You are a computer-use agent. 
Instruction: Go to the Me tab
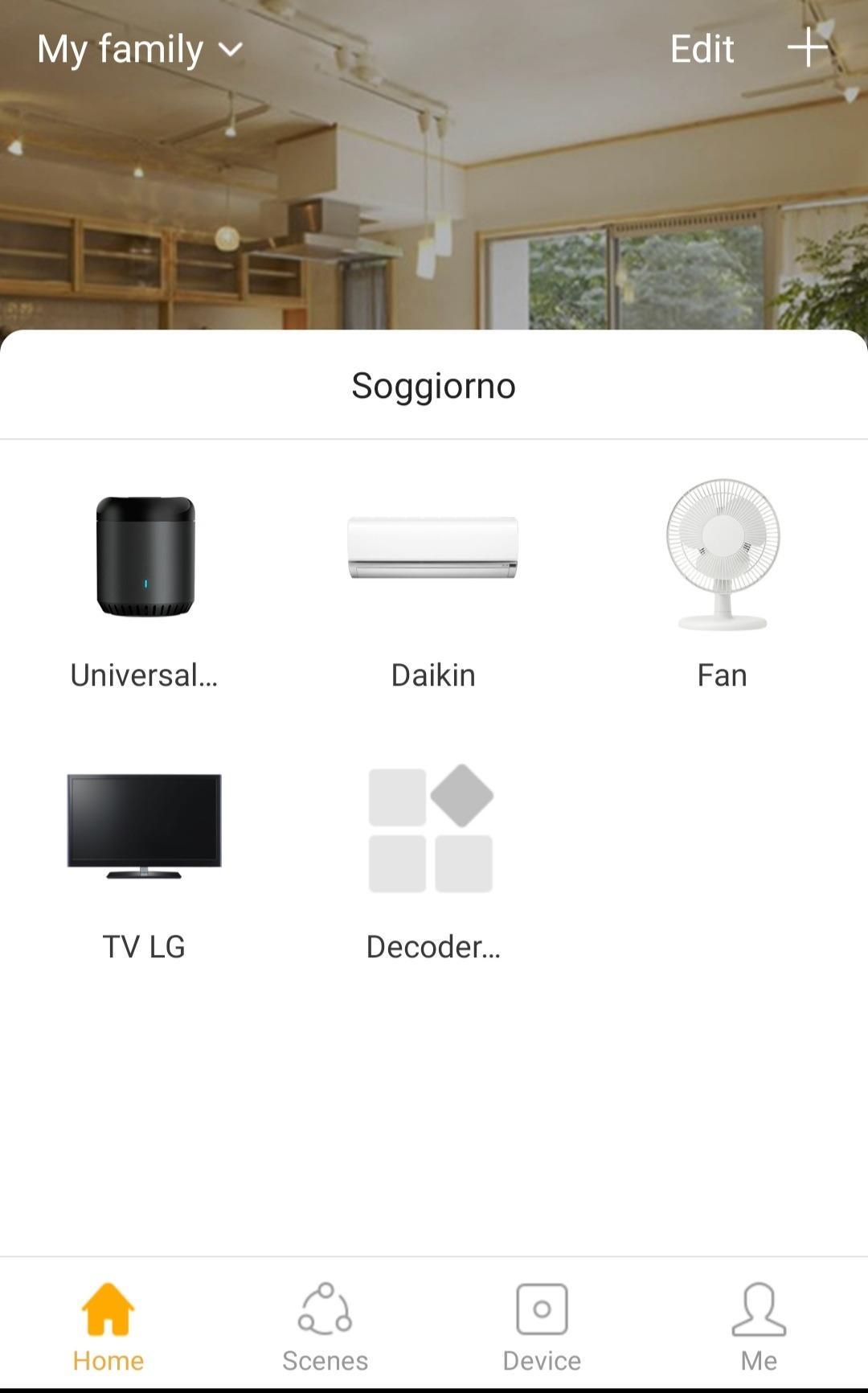pyautogui.click(x=759, y=1326)
